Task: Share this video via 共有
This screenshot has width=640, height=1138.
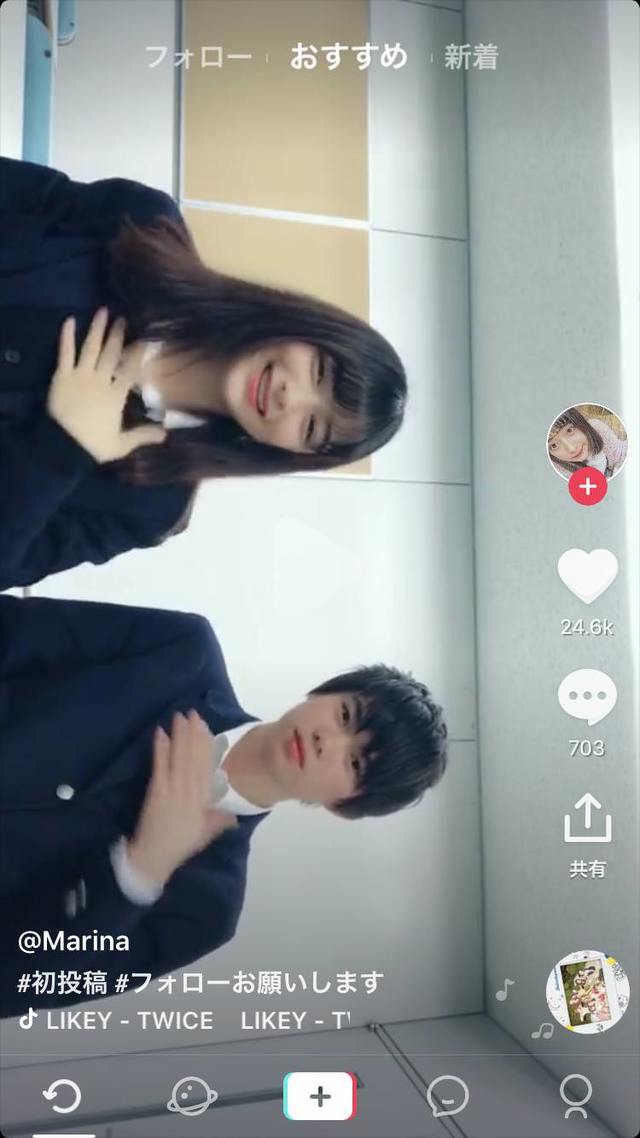Action: 587,818
